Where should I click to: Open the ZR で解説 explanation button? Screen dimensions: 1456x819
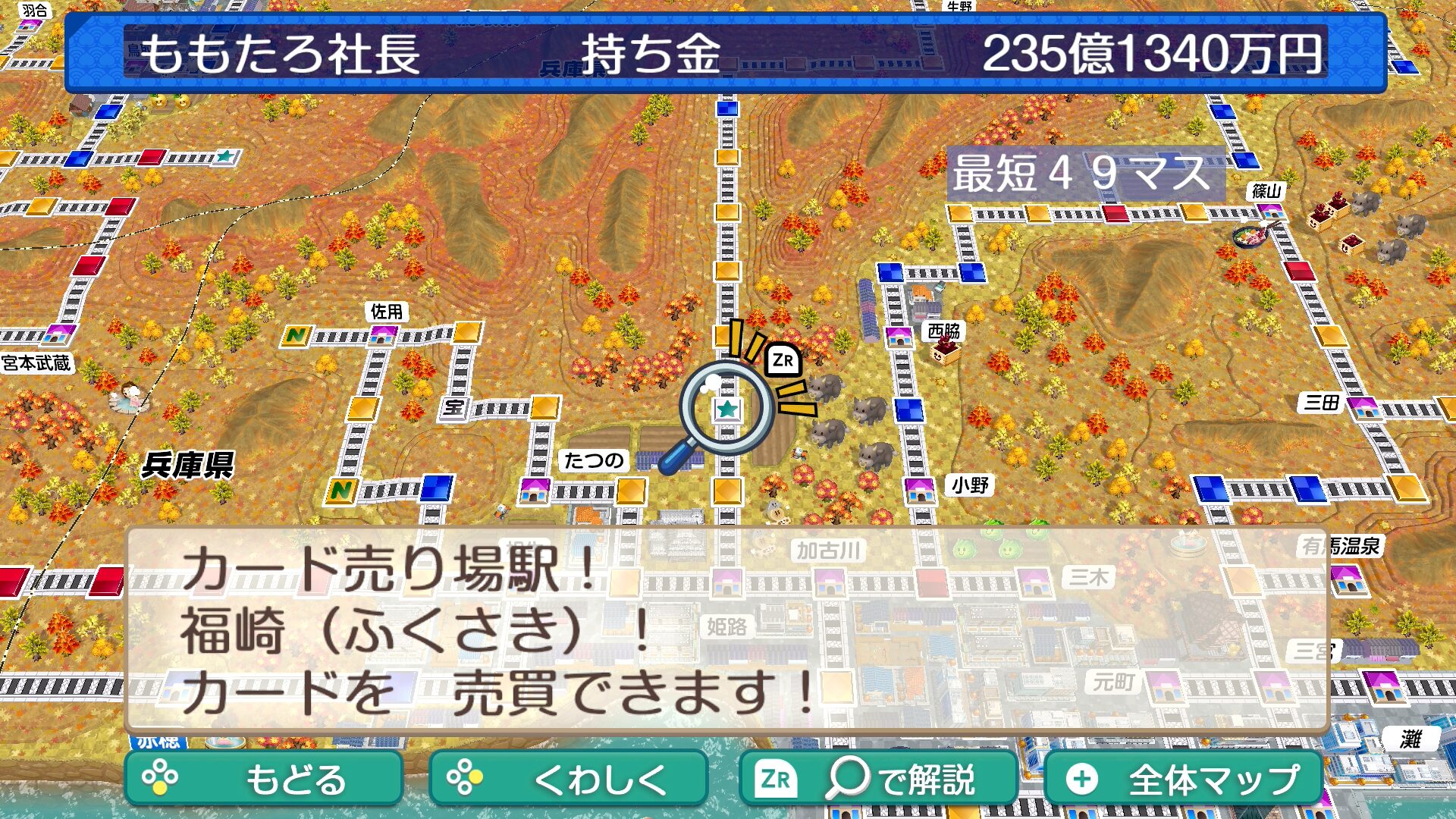878,779
